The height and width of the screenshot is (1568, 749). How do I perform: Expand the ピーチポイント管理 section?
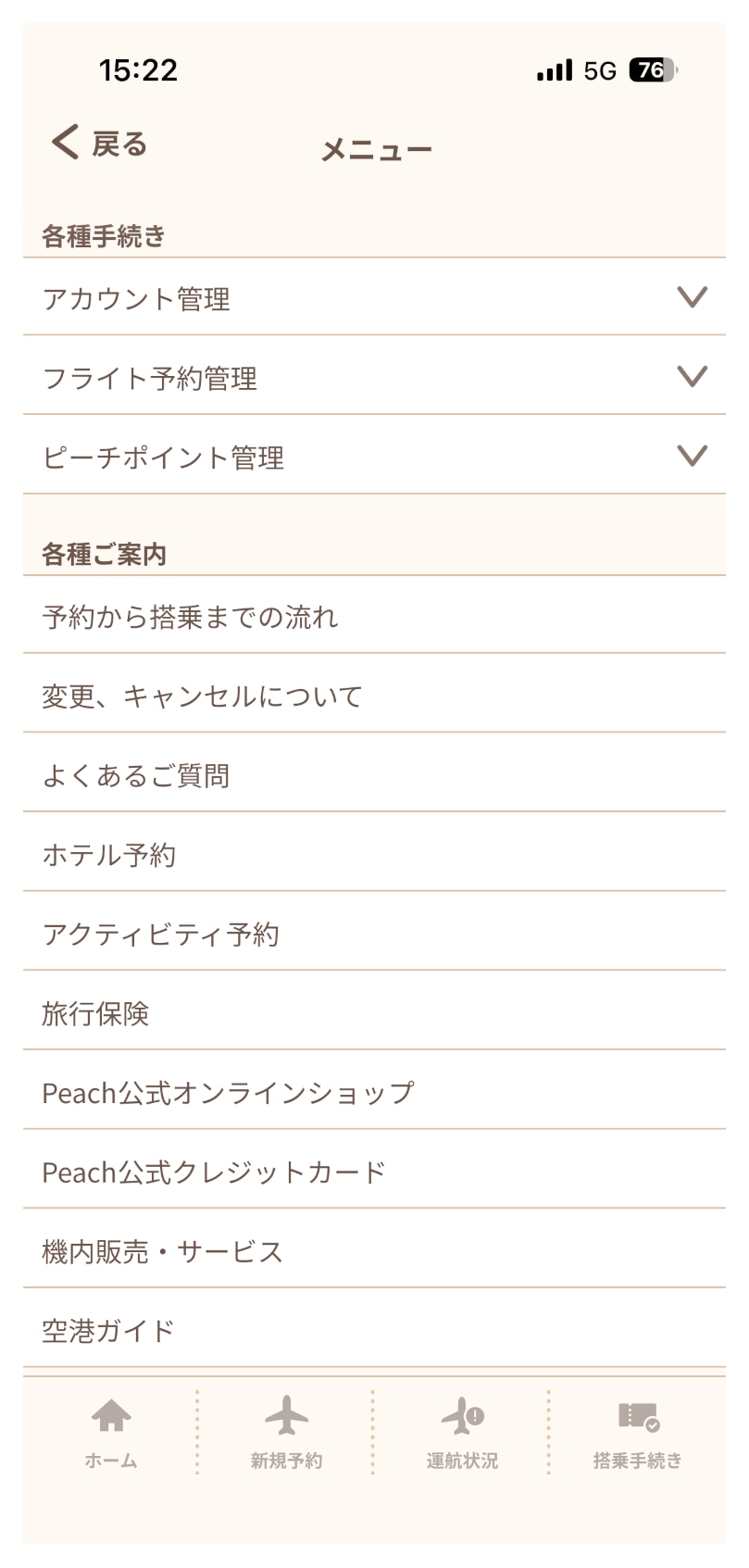tap(374, 457)
